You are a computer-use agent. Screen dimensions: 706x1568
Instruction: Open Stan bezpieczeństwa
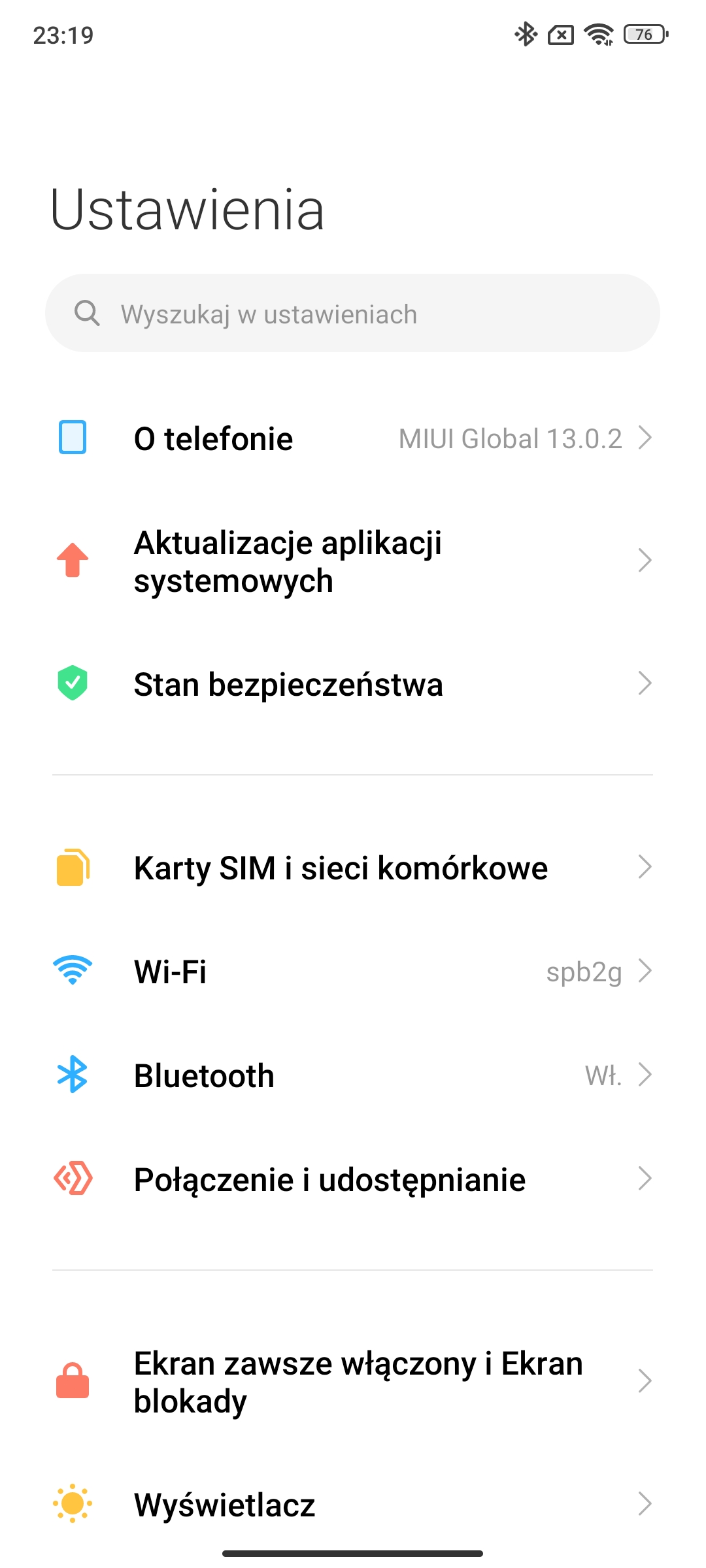[x=352, y=684]
